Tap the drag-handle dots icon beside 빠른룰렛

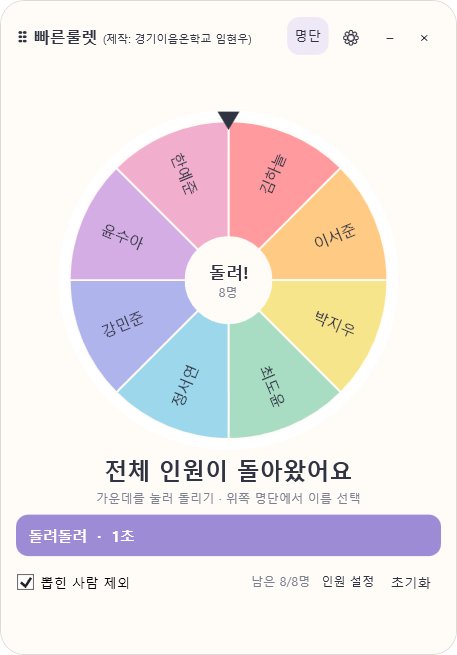click(23, 37)
